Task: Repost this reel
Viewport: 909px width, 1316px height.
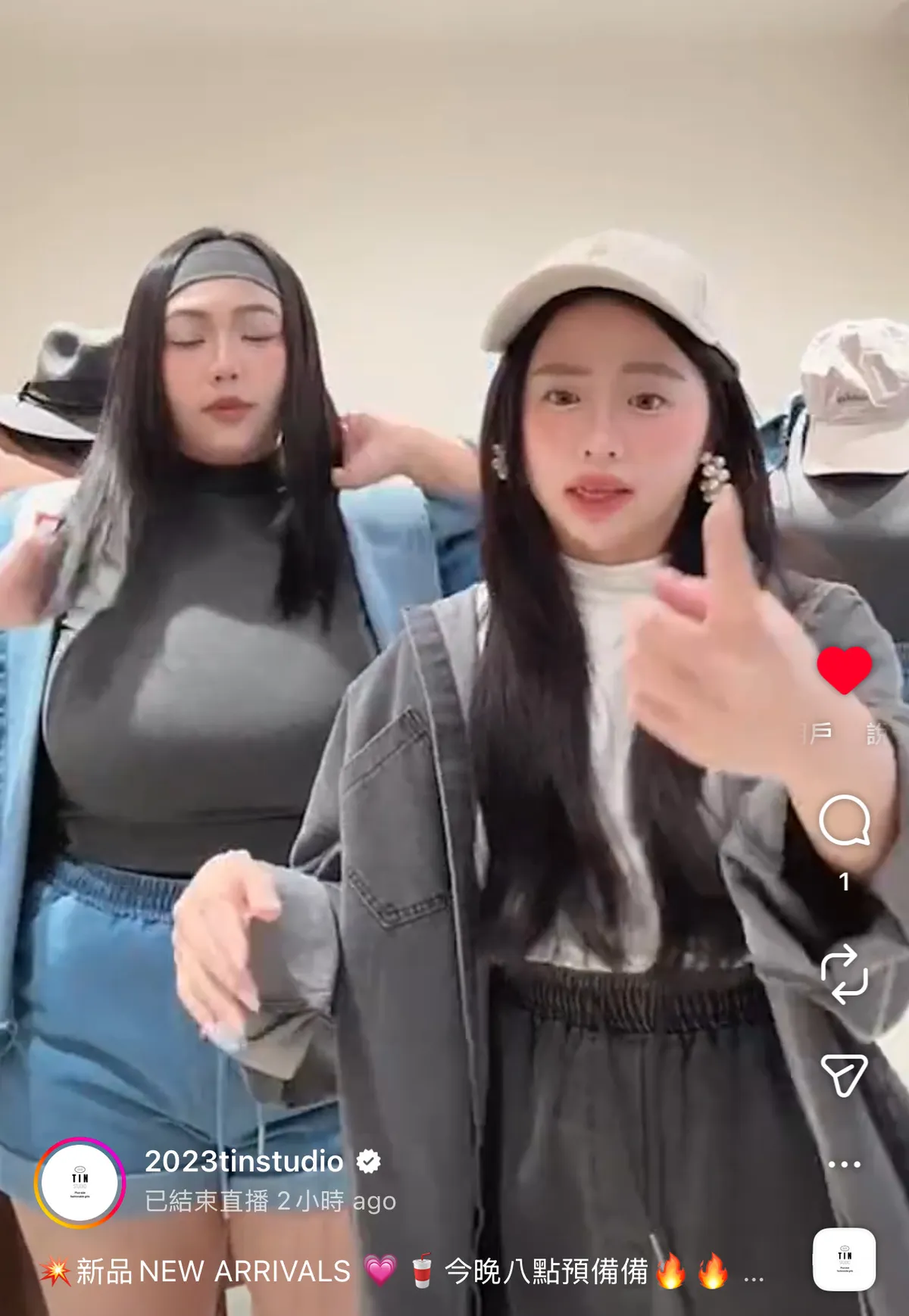Action: click(844, 974)
